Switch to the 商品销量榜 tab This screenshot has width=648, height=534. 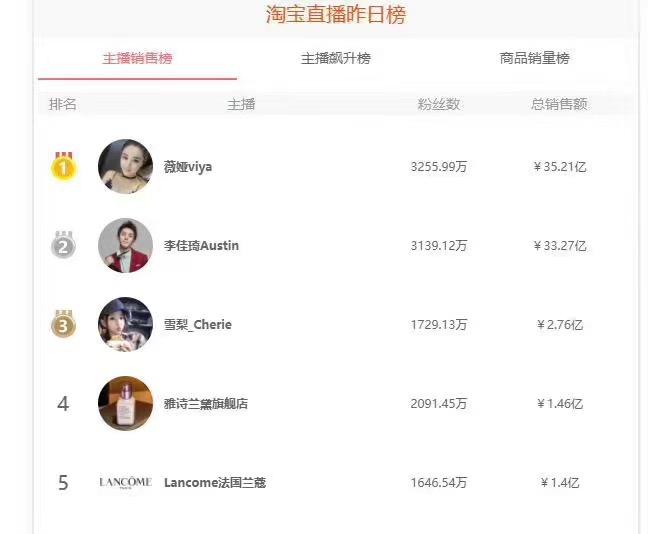[x=534, y=59]
